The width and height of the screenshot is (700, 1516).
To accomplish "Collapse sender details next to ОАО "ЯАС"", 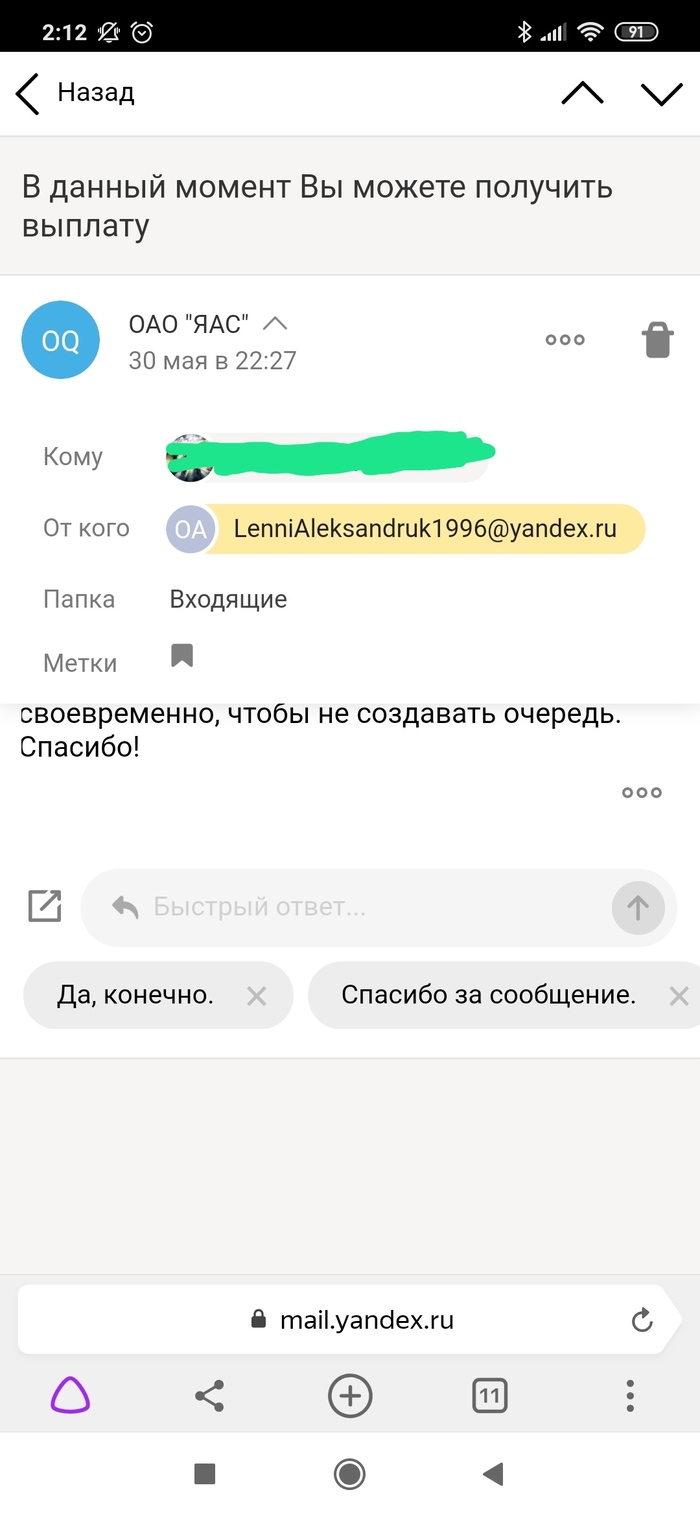I will coord(275,323).
